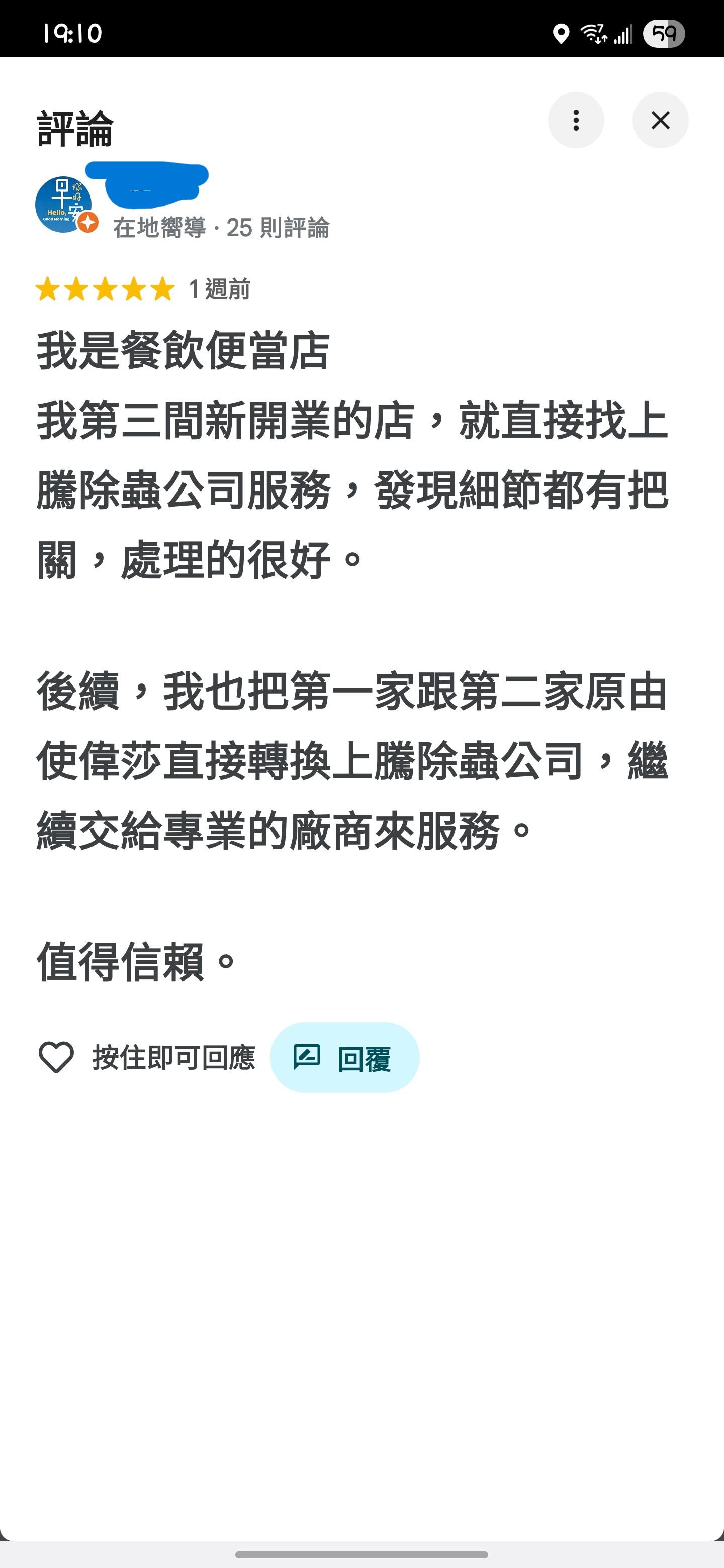Screen dimensions: 724x1568
Task: Like this review with the heart
Action: coord(56,1057)
